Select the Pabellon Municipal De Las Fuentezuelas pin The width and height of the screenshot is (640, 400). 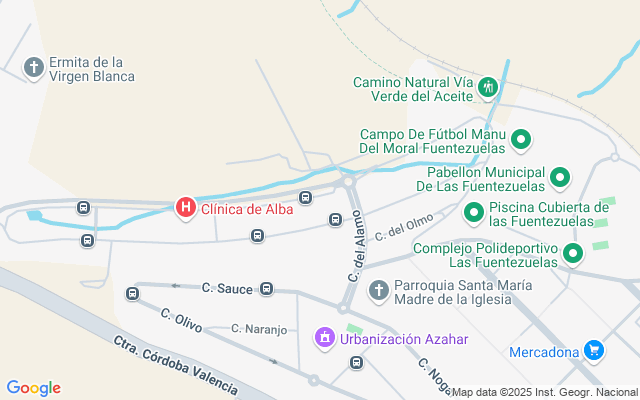(560, 178)
